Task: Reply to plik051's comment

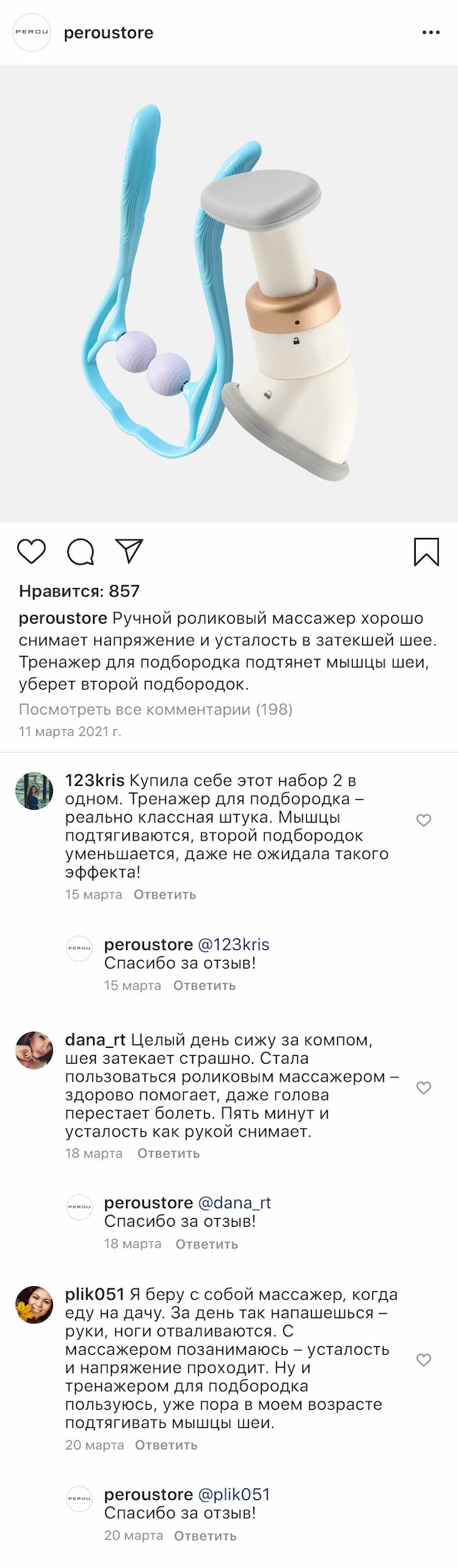Action: [166, 1445]
